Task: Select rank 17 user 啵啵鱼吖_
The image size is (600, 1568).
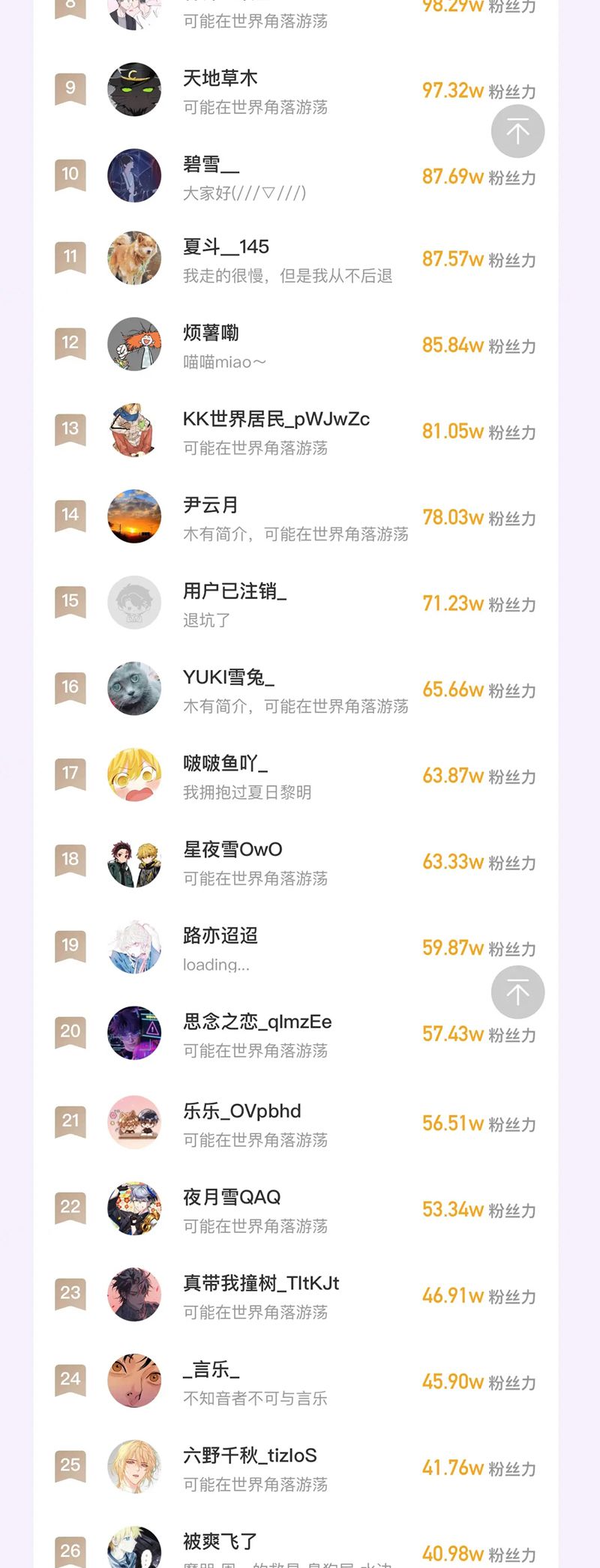Action: click(225, 764)
